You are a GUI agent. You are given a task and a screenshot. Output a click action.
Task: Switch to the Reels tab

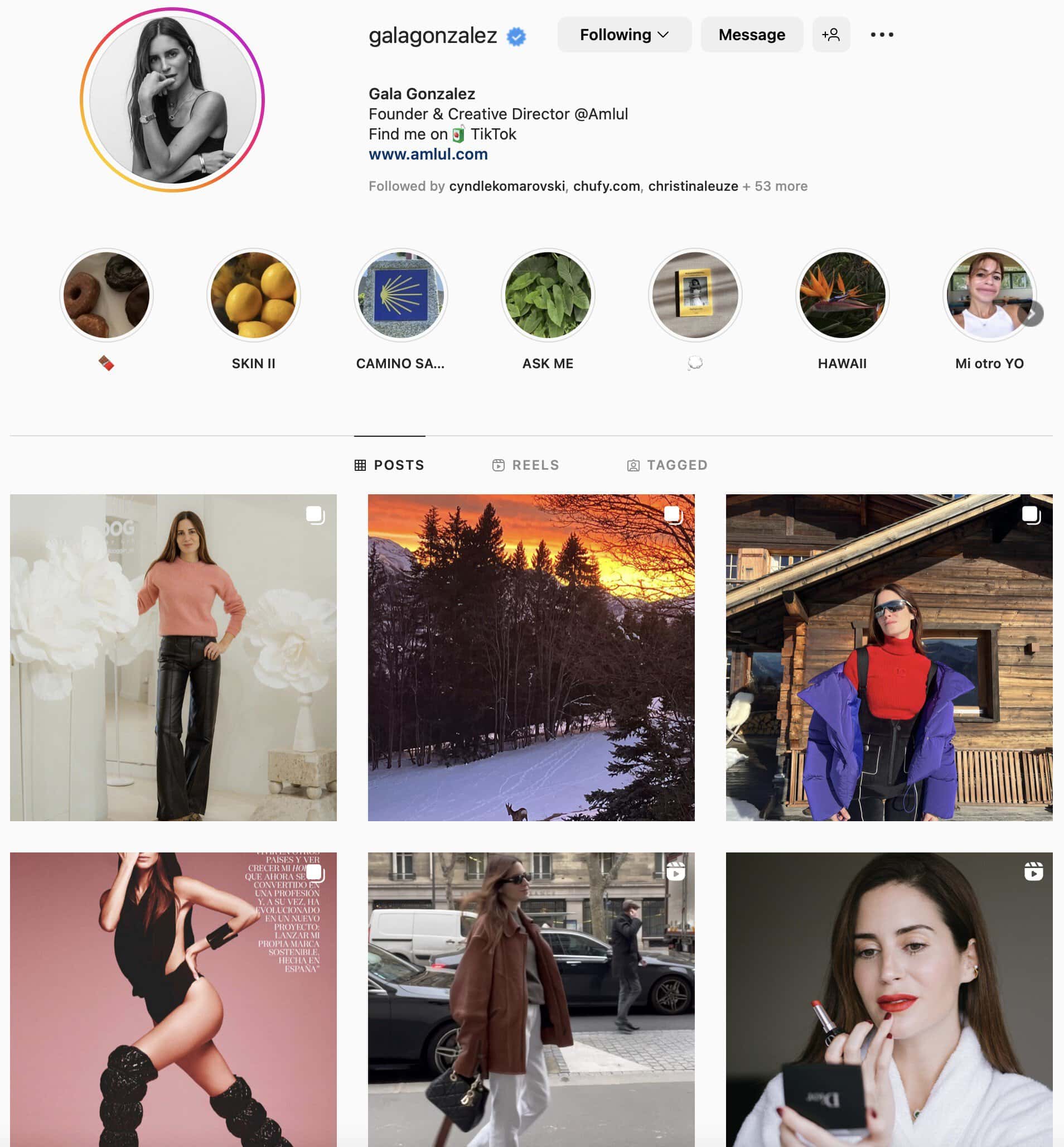[526, 465]
